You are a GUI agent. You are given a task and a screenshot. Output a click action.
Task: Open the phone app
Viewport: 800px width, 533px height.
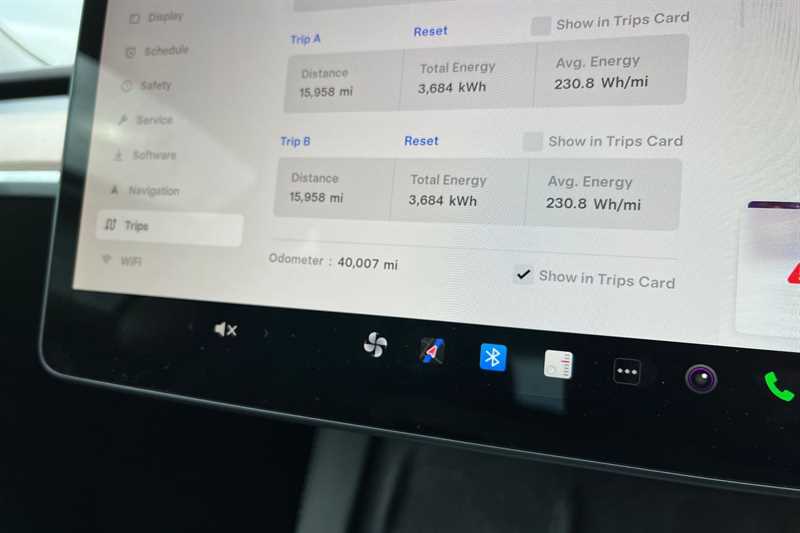[x=779, y=385]
